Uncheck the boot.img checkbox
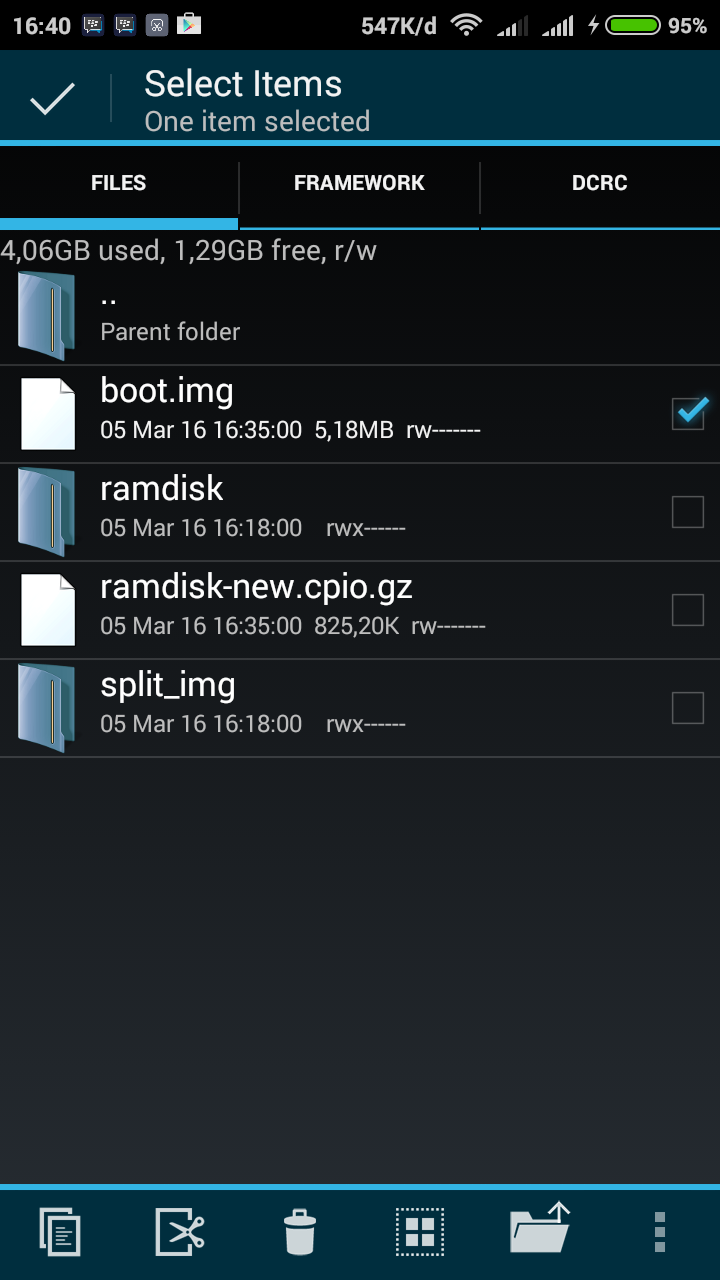 [x=688, y=413]
